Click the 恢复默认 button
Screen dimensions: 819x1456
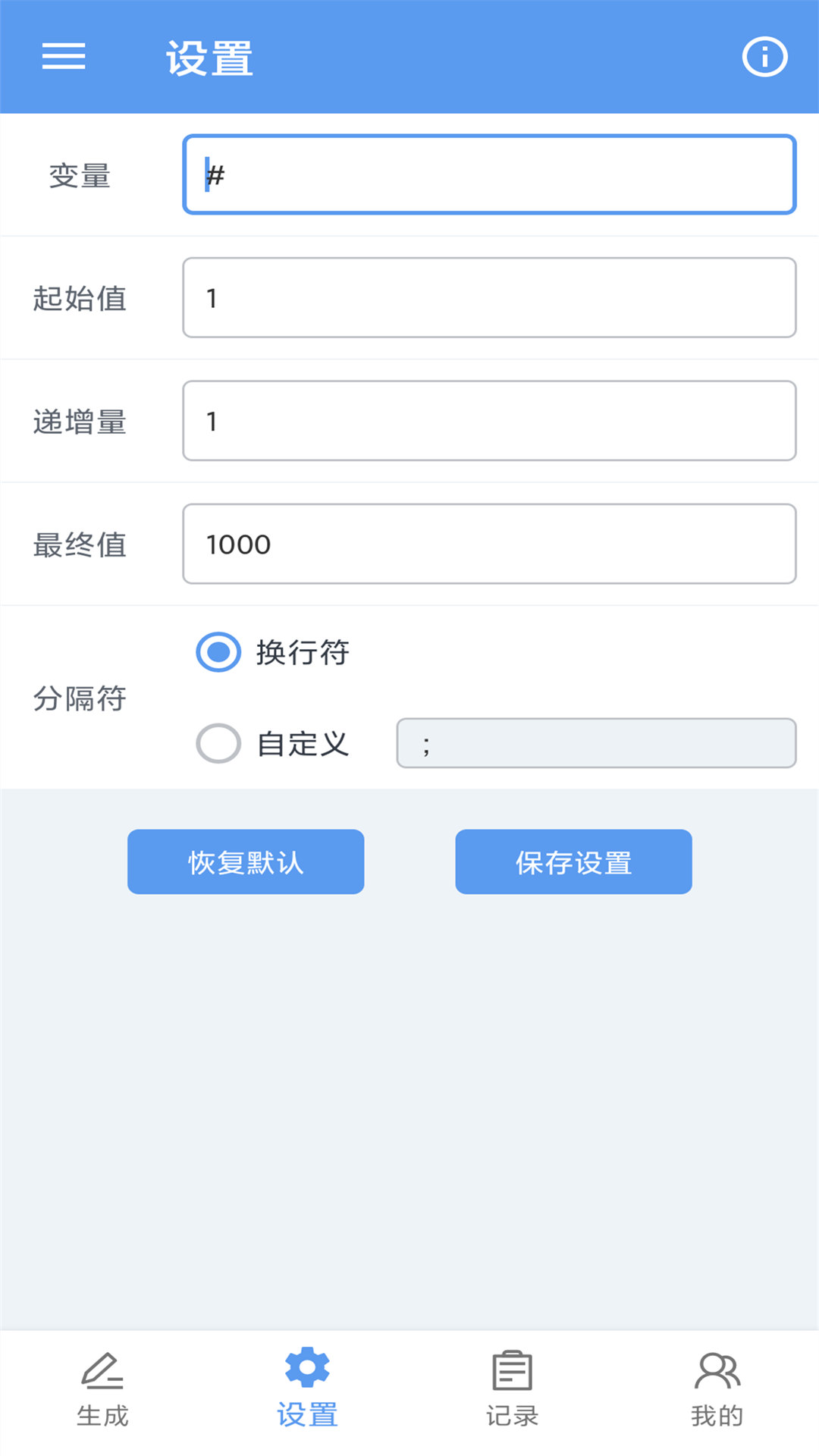245,861
